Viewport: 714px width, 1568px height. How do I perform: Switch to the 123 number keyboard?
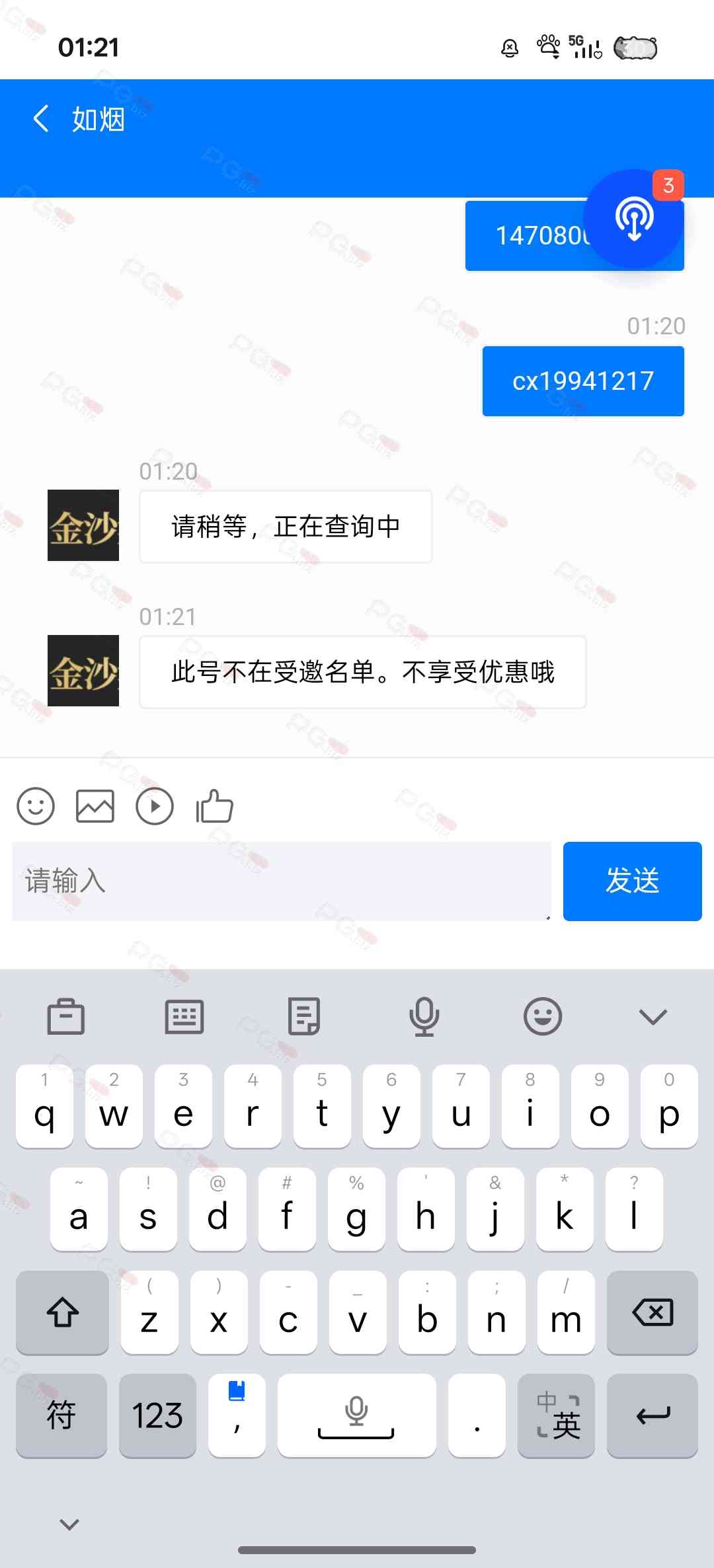[x=157, y=1415]
